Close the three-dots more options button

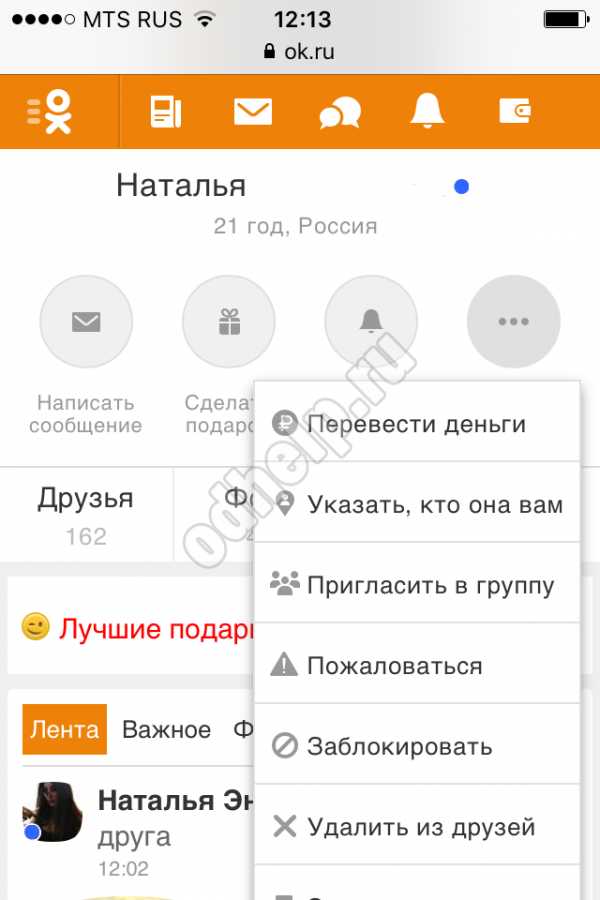point(513,322)
